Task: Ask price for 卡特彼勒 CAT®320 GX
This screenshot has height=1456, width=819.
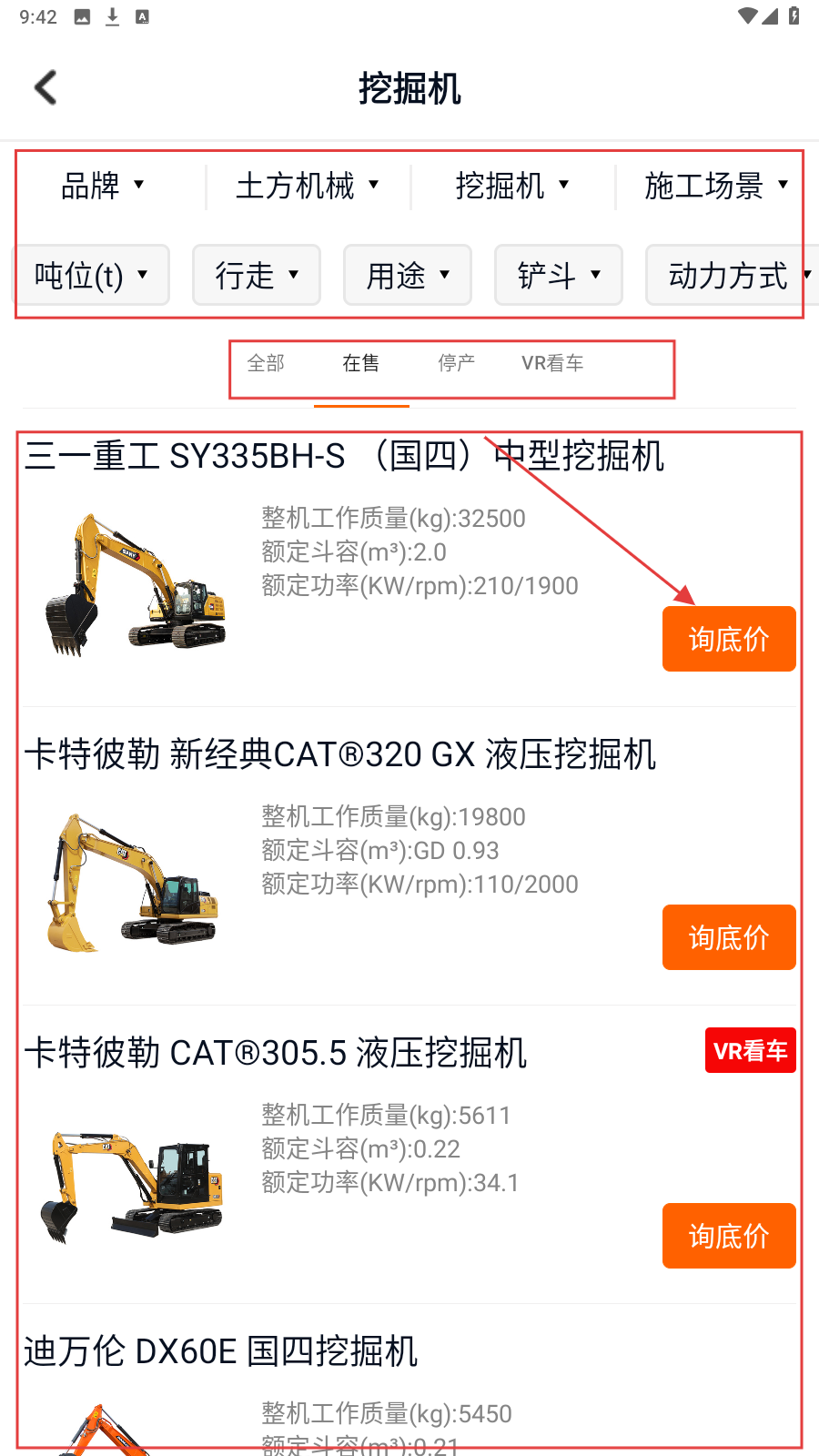Action: pos(729,937)
